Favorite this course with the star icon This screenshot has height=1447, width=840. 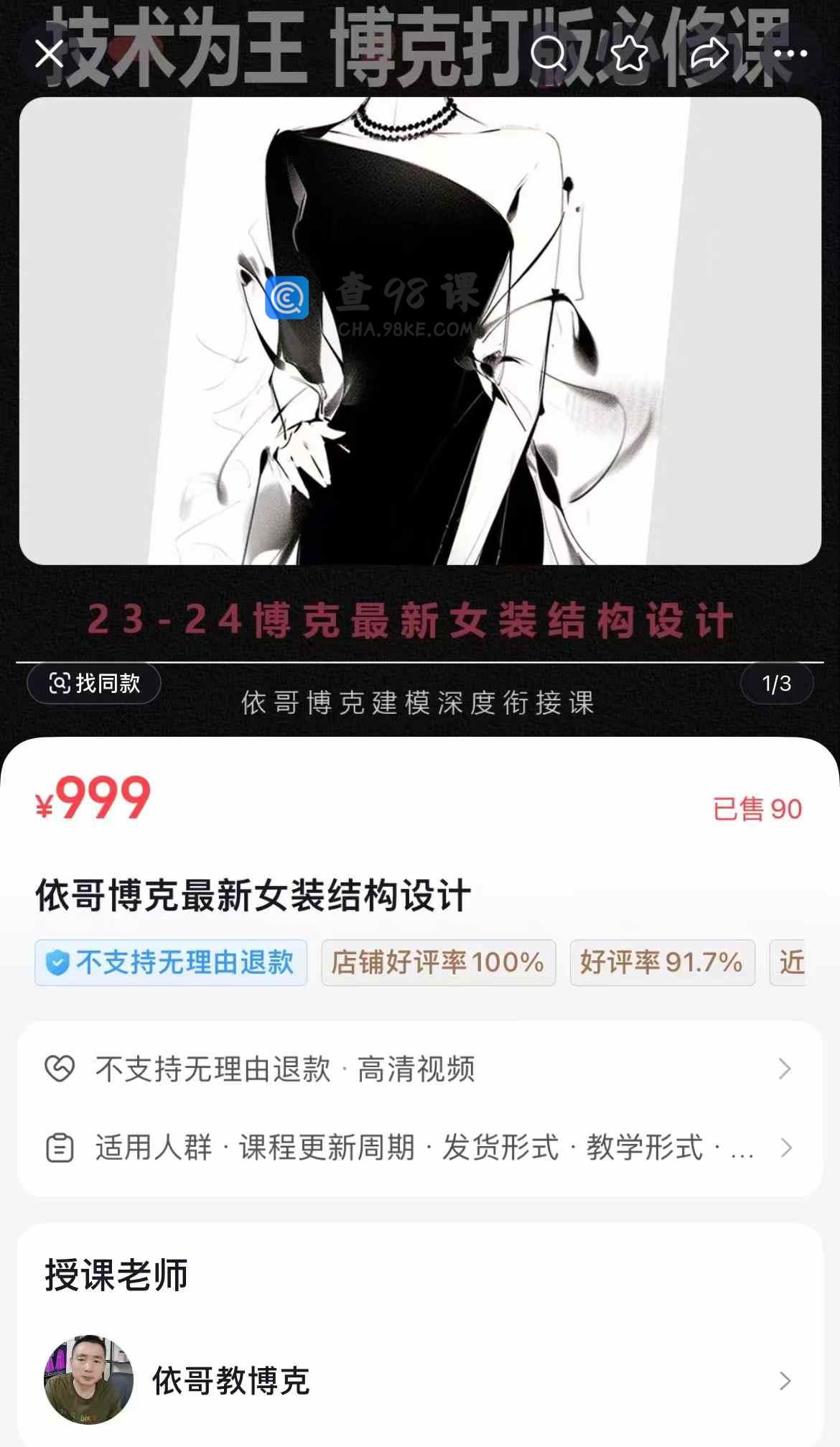point(629,54)
